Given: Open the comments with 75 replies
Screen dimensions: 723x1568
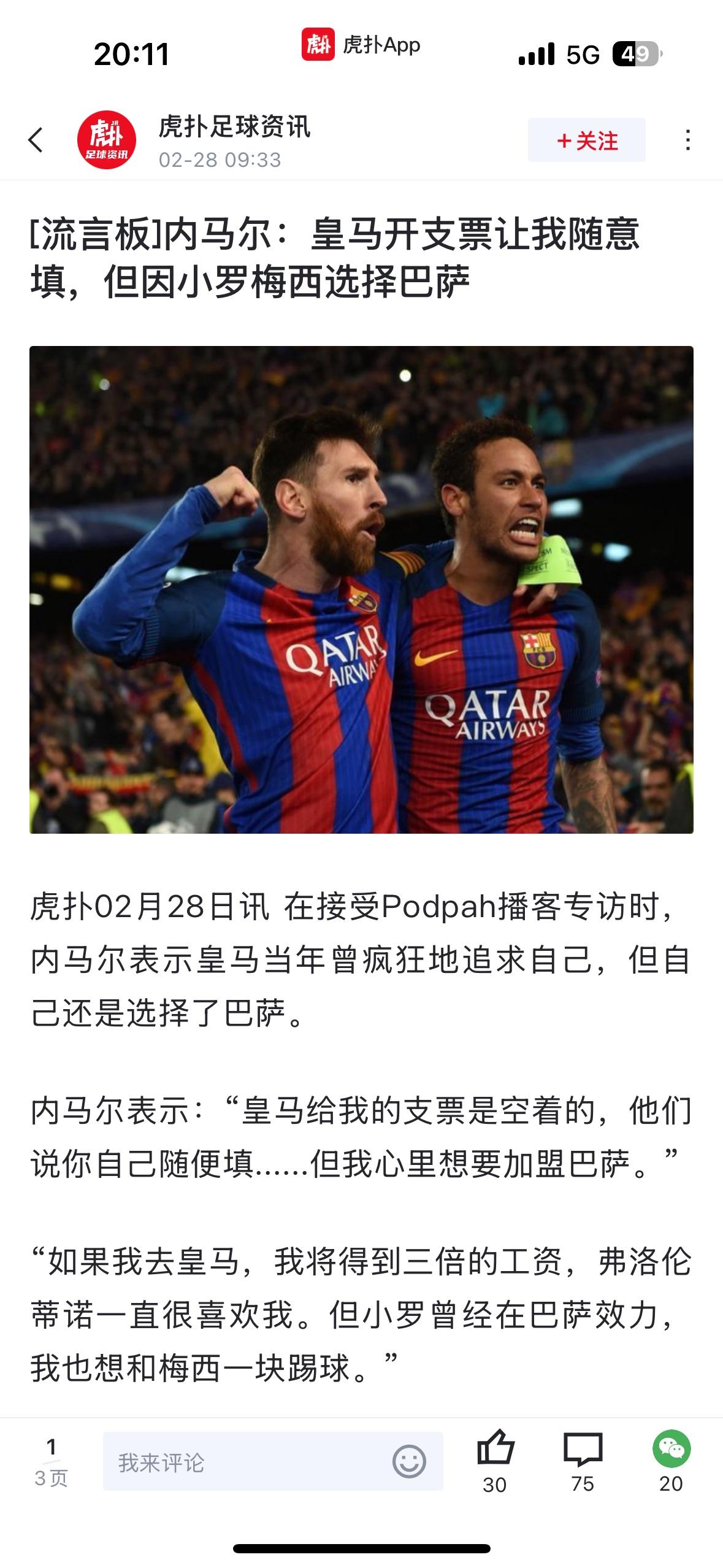Looking at the screenshot, I should pos(583,1450).
